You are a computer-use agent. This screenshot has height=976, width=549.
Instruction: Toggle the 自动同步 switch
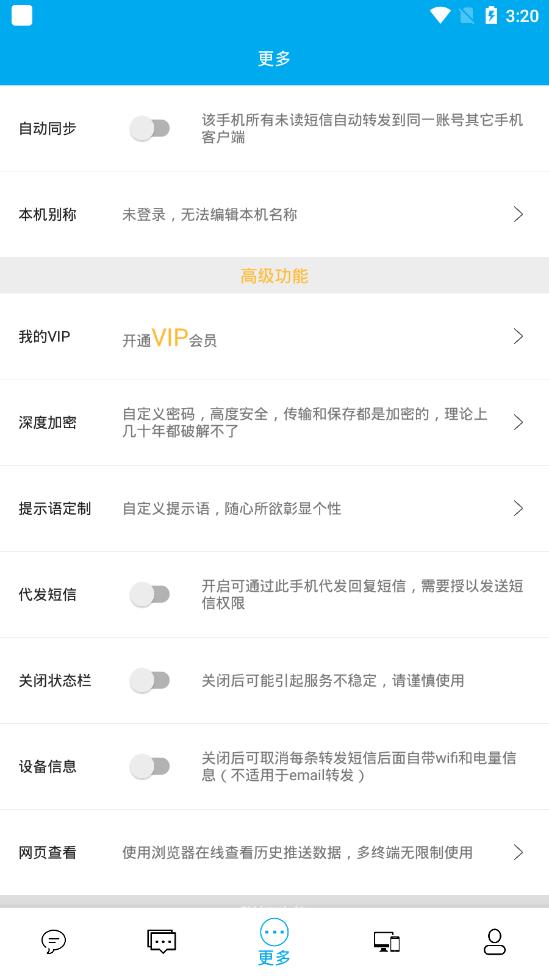coord(149,128)
